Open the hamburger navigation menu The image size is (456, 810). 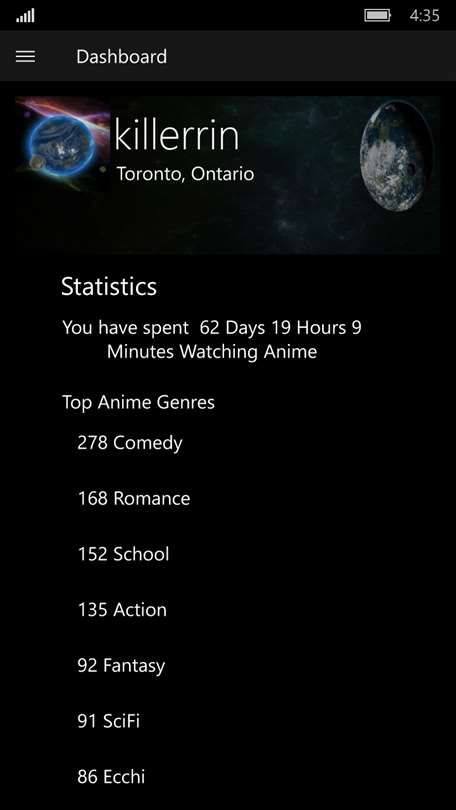point(25,56)
